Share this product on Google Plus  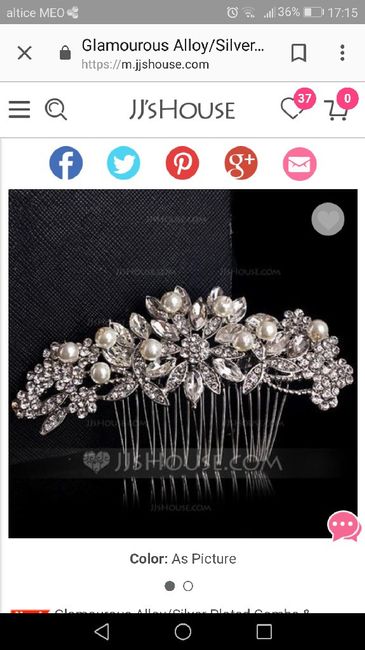(241, 163)
